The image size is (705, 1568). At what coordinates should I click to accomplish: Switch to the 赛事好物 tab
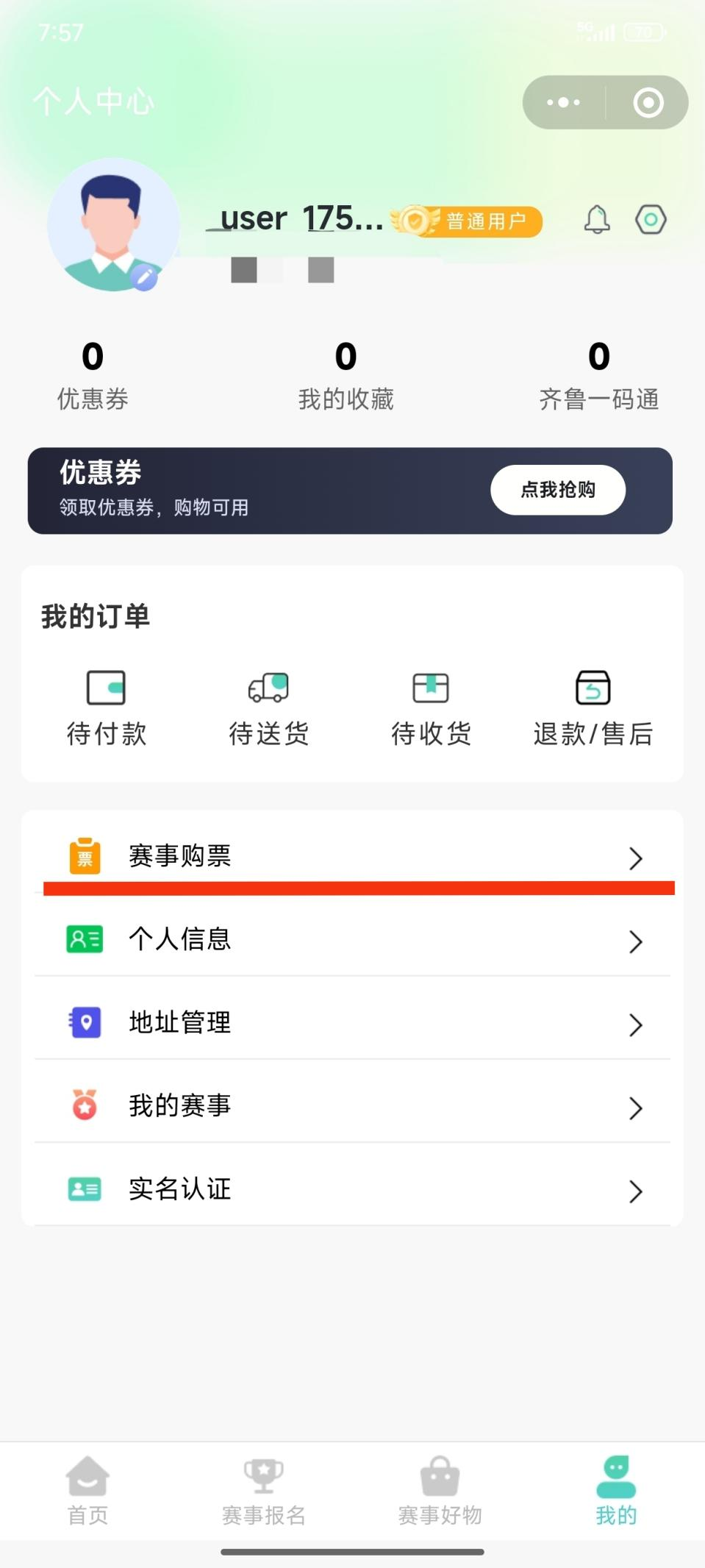(x=439, y=1489)
